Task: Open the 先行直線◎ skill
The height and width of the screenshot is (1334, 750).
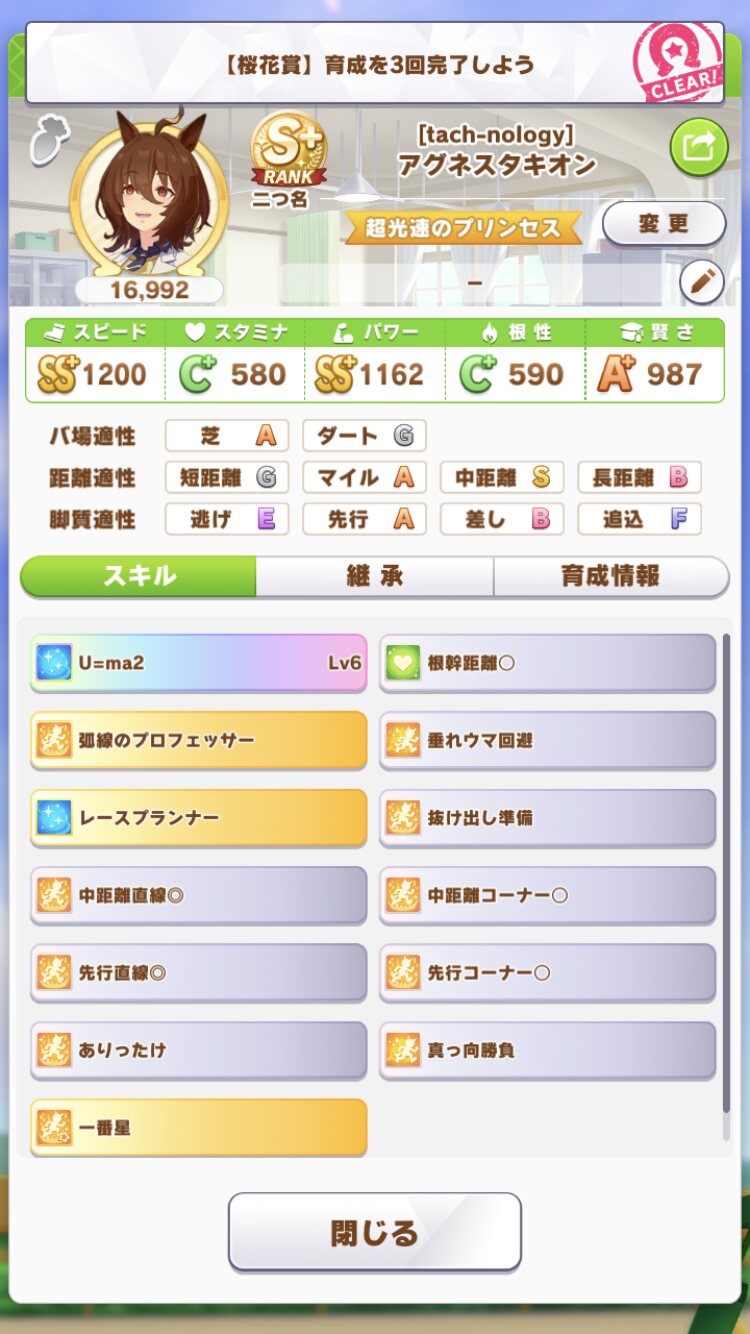Action: pos(198,972)
